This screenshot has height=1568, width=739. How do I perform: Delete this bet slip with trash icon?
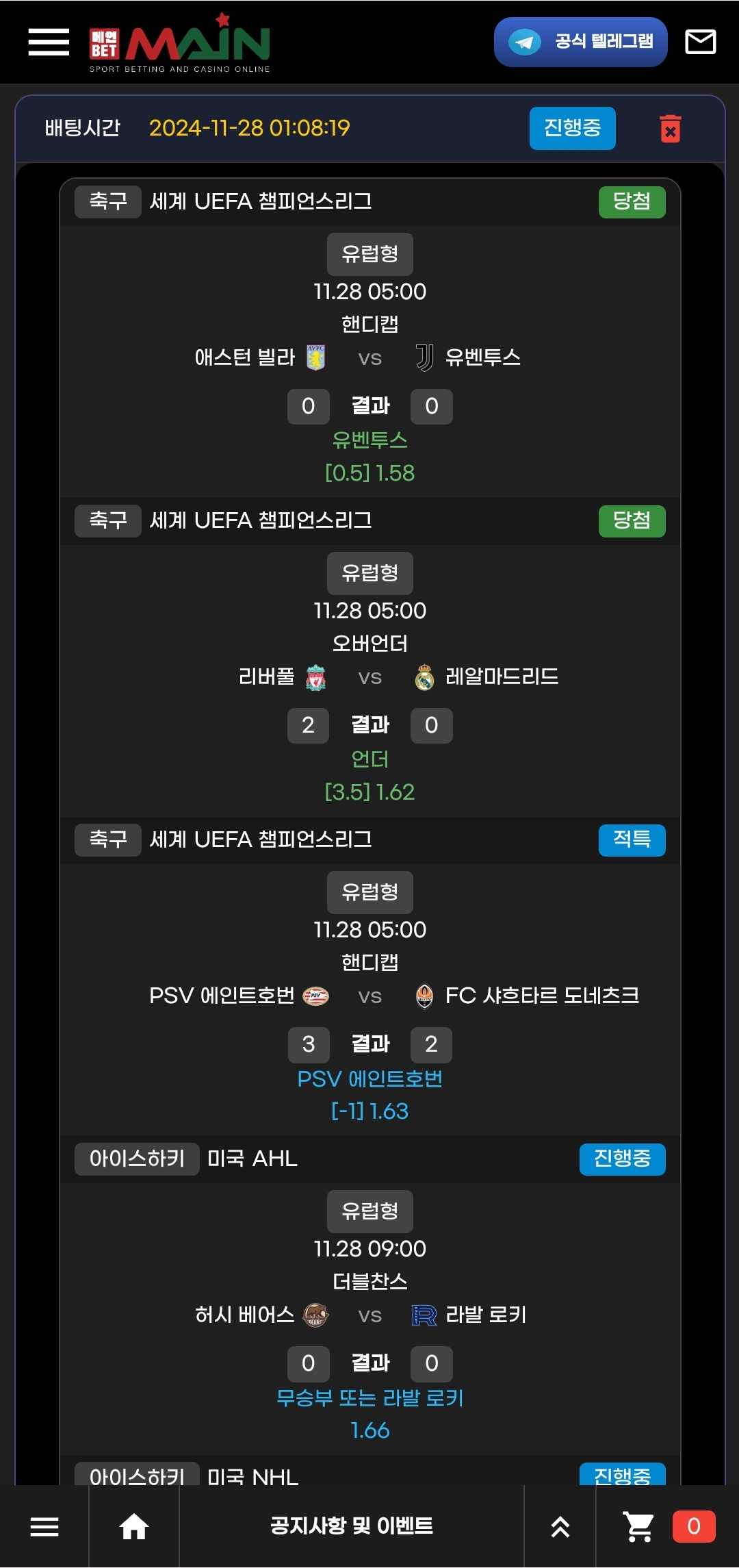[670, 129]
